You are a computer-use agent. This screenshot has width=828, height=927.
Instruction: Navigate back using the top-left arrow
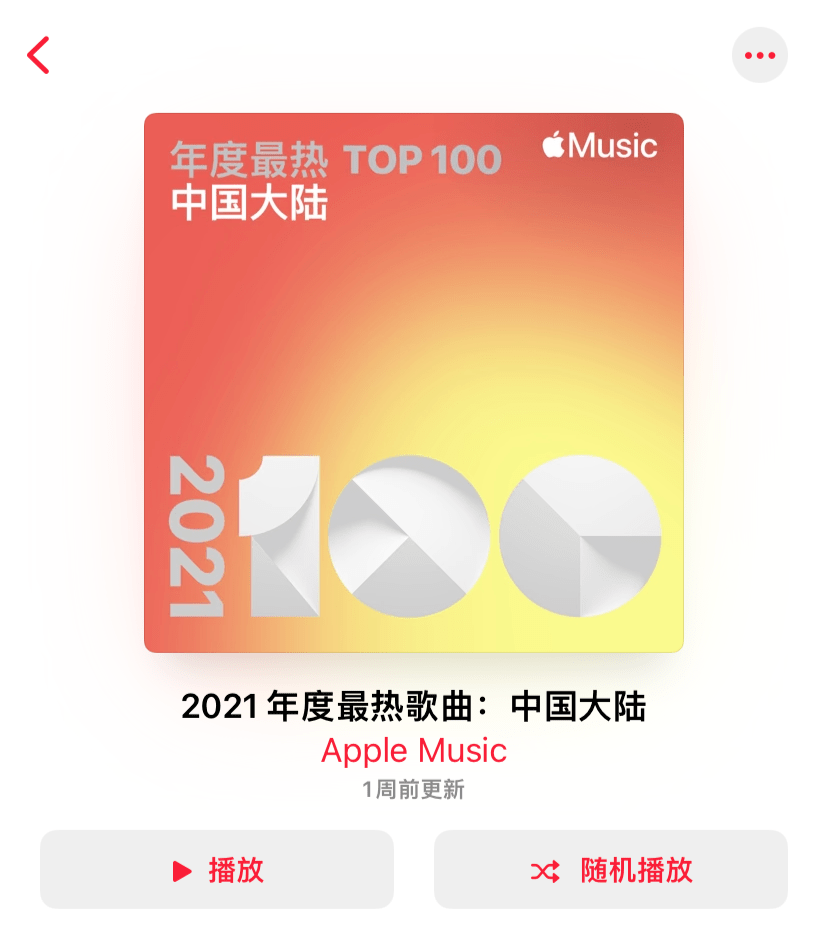[38, 56]
